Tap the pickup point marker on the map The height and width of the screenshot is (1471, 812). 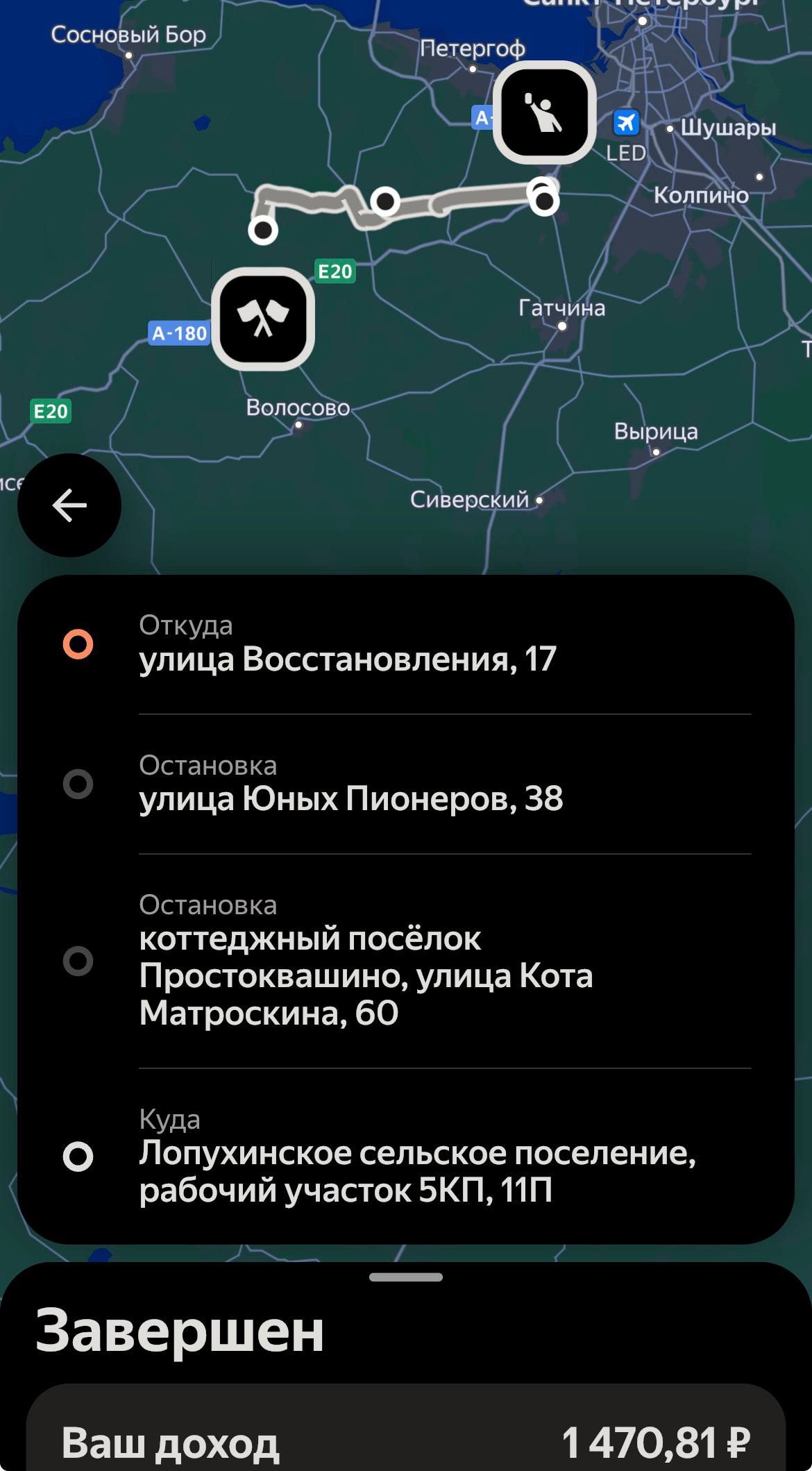[x=544, y=112]
